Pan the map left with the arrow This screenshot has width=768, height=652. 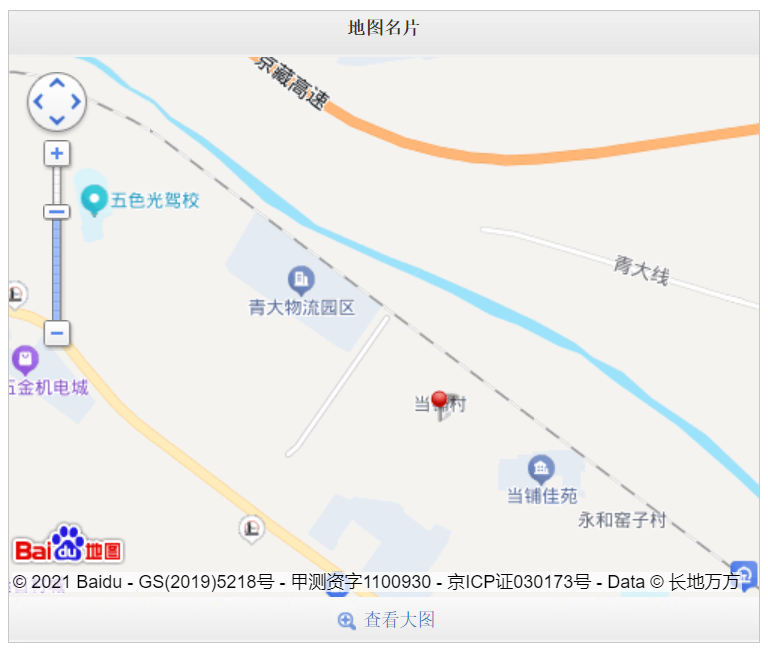(38, 102)
